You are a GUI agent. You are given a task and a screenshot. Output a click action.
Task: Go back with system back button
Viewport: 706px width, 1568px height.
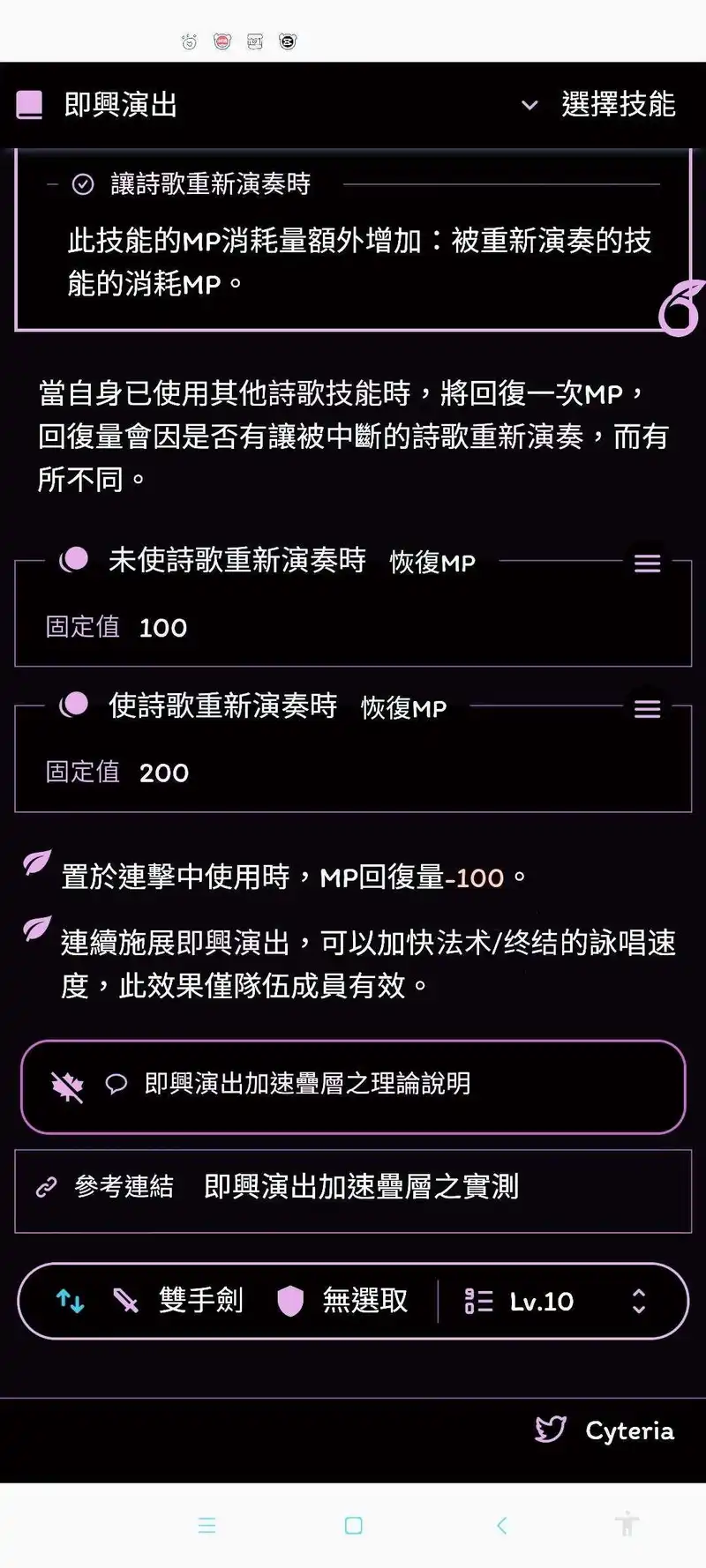point(501,1526)
